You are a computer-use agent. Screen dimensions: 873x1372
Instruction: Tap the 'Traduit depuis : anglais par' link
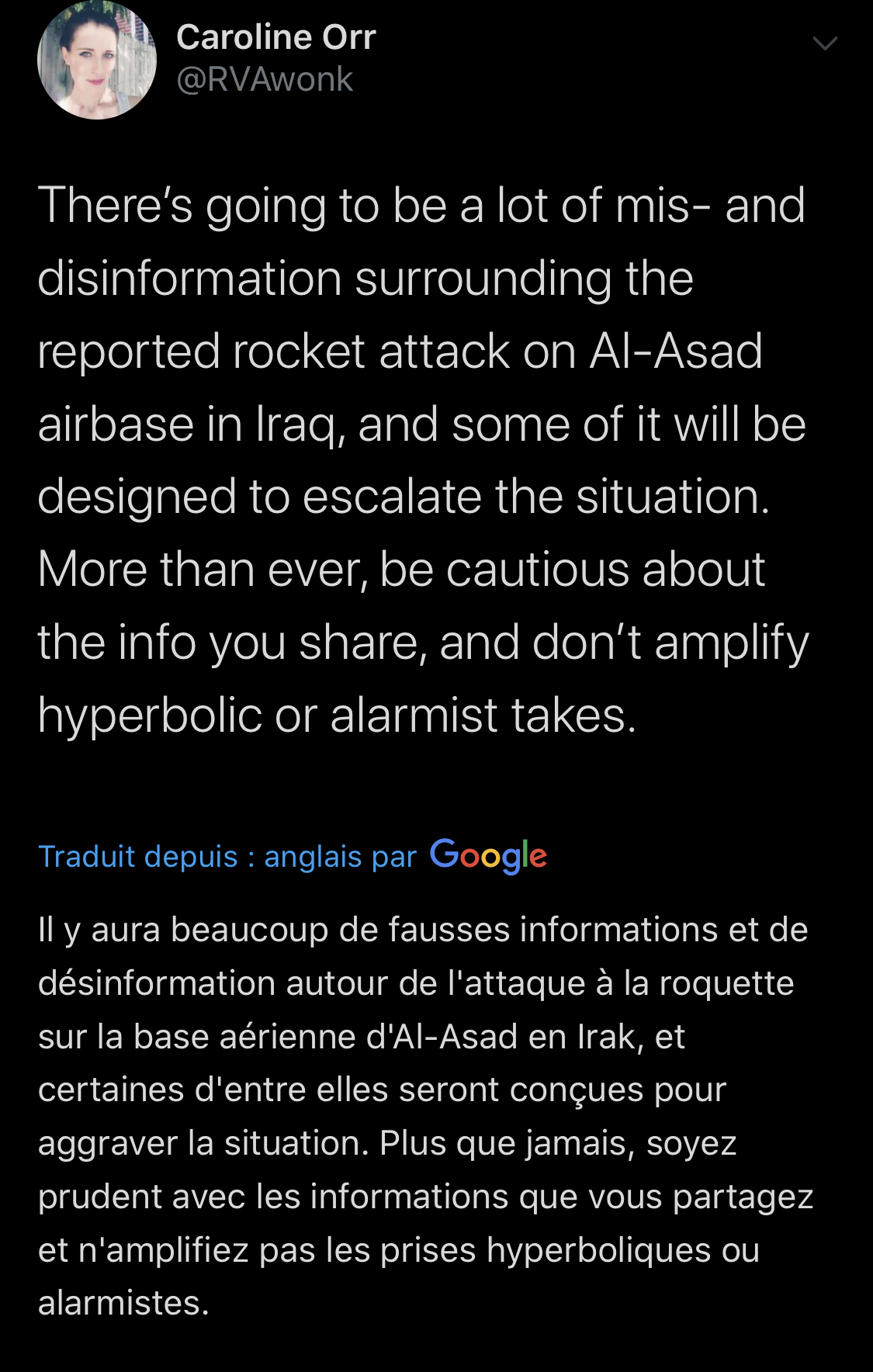pyautogui.click(x=227, y=857)
